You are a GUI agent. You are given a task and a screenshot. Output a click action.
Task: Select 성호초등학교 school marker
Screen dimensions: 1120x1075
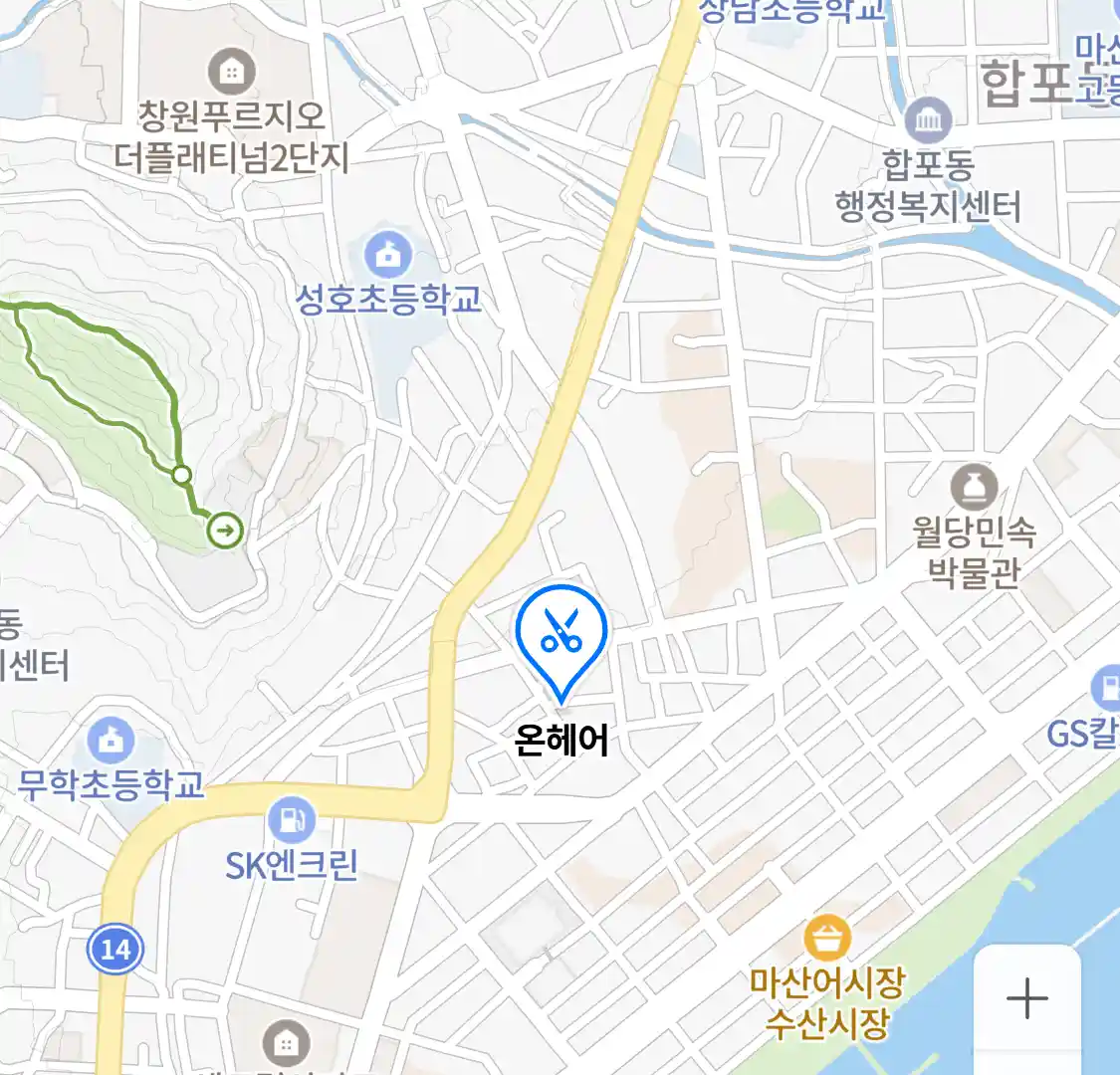pos(388,256)
